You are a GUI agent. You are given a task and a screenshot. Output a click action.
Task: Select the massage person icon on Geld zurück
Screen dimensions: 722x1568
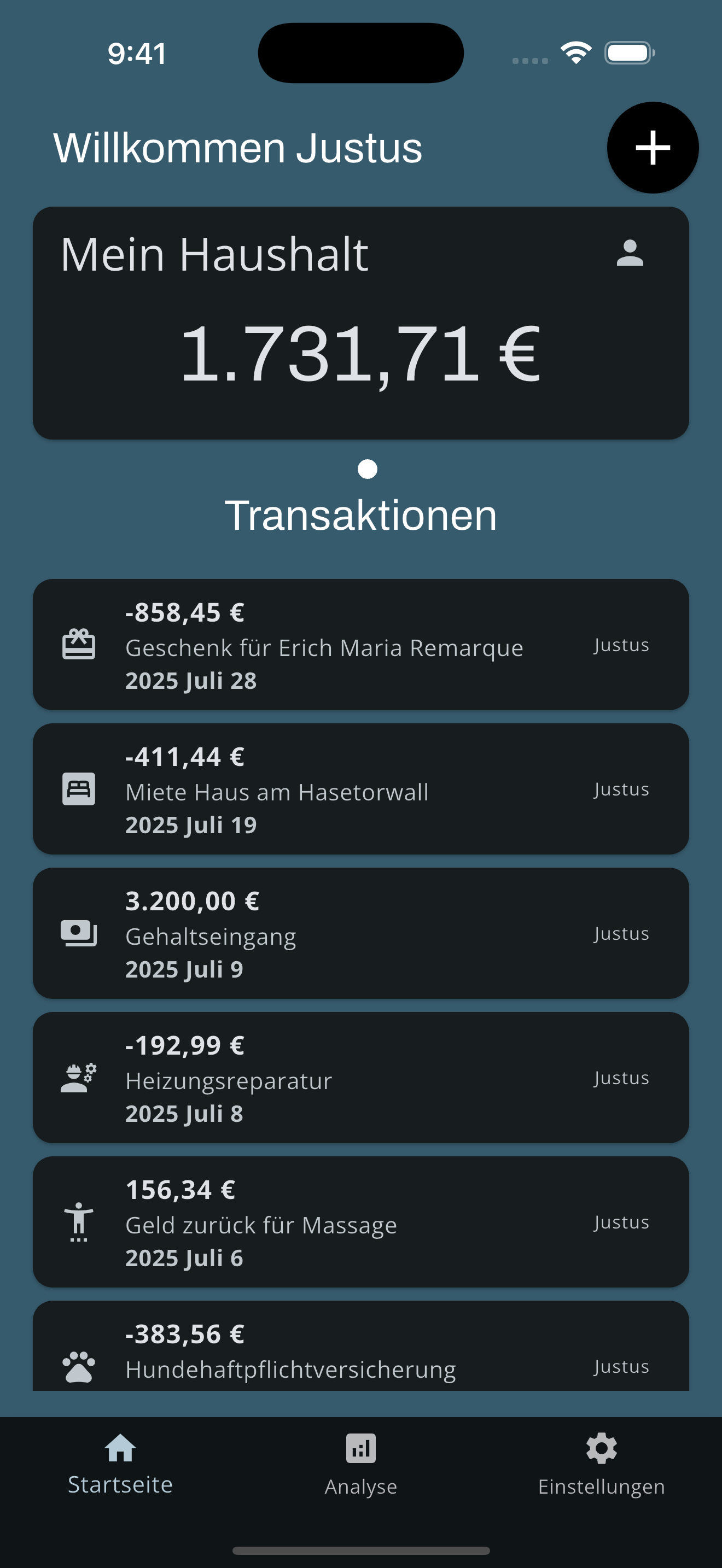point(79,1222)
